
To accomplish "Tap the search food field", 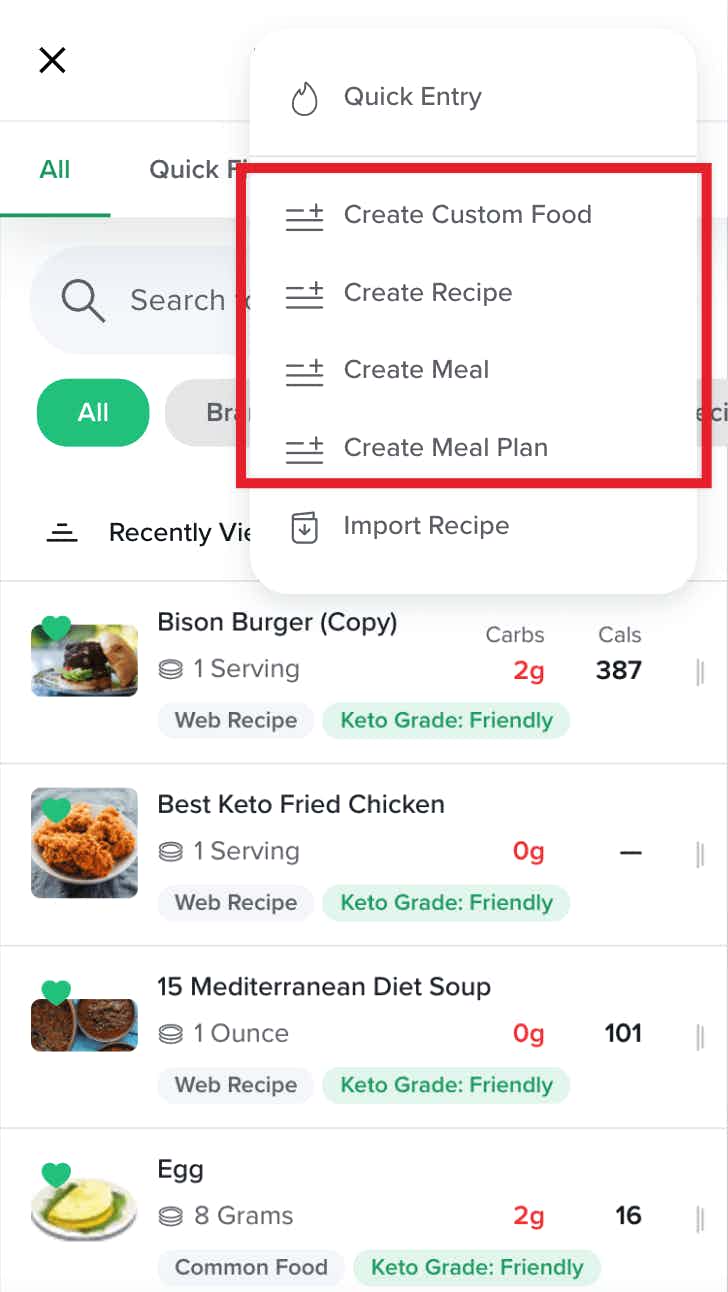I will click(x=140, y=300).
